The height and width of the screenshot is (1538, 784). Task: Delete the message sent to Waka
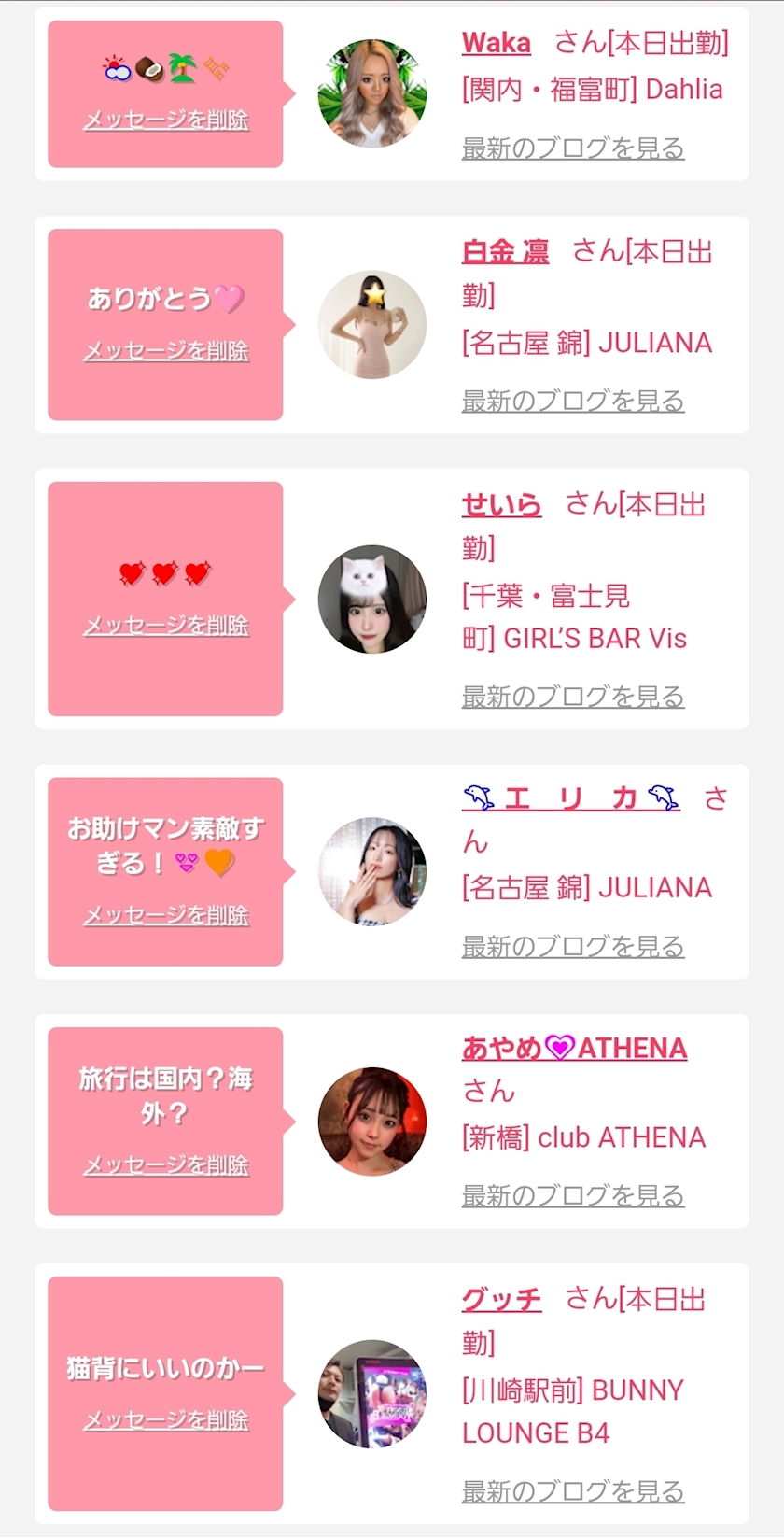[166, 120]
